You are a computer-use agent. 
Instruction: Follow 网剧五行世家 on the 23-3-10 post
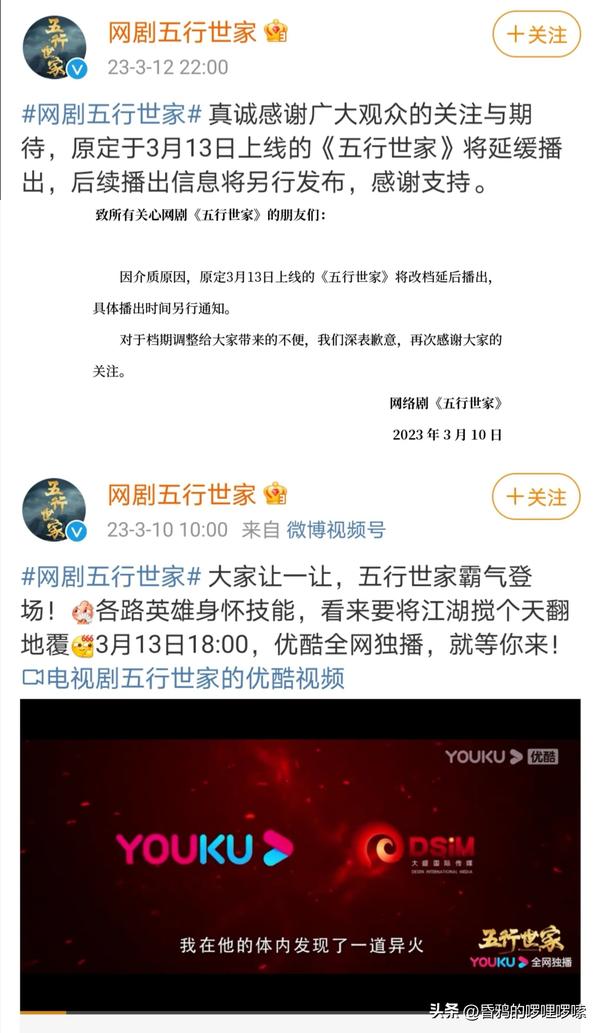point(536,497)
